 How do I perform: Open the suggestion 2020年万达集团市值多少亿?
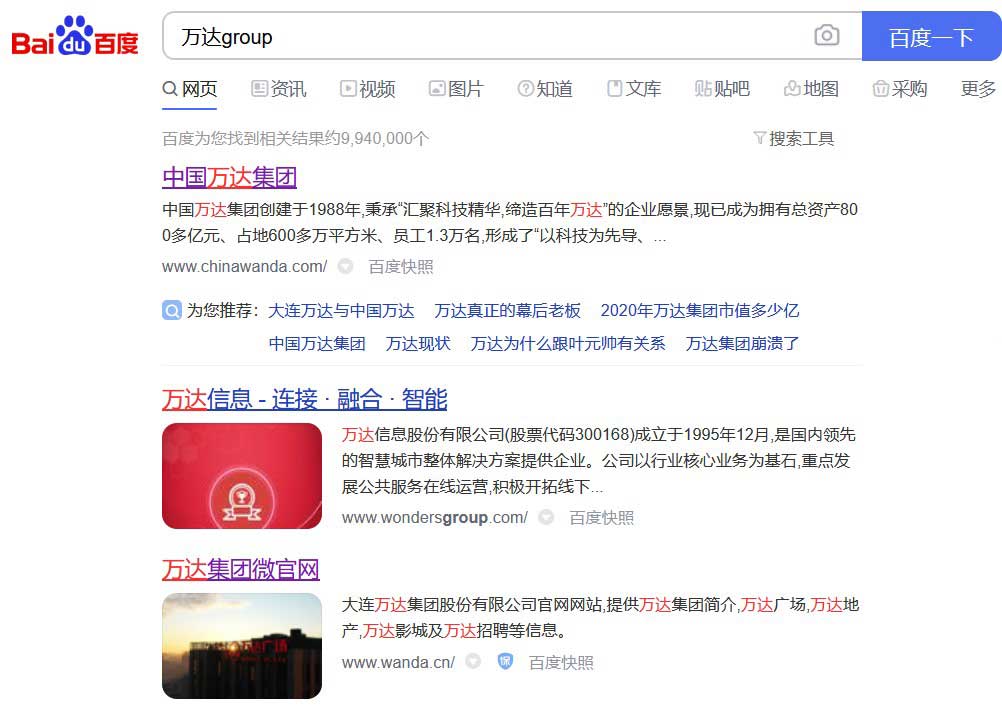pos(699,310)
